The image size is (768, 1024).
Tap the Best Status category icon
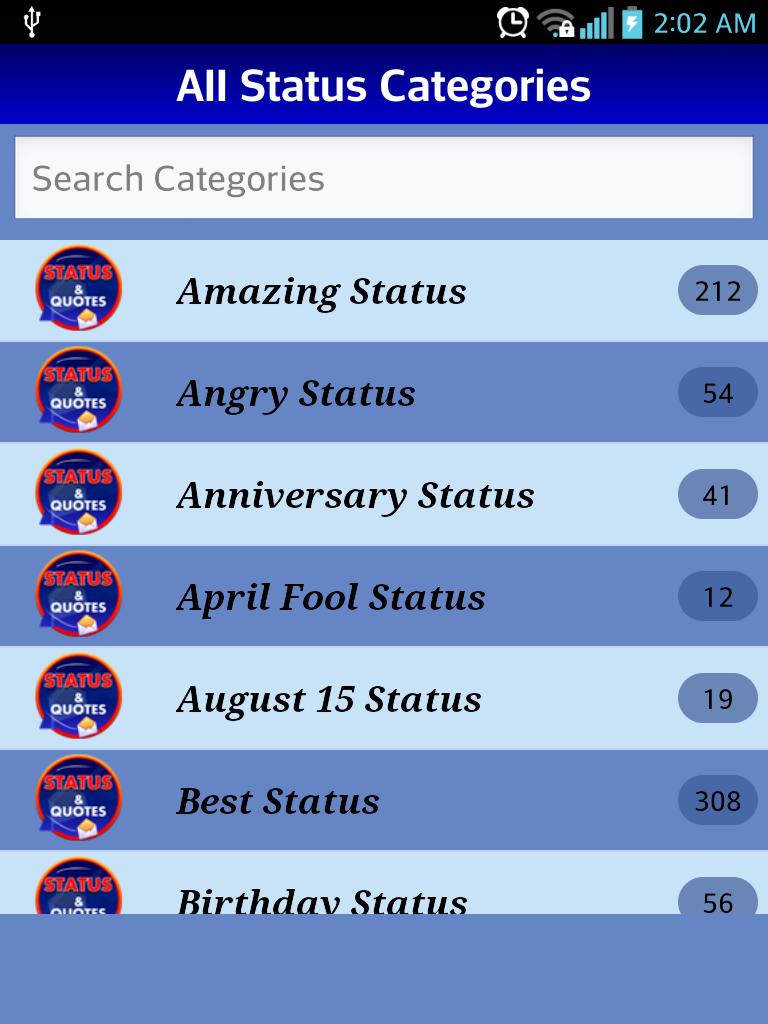click(x=79, y=800)
